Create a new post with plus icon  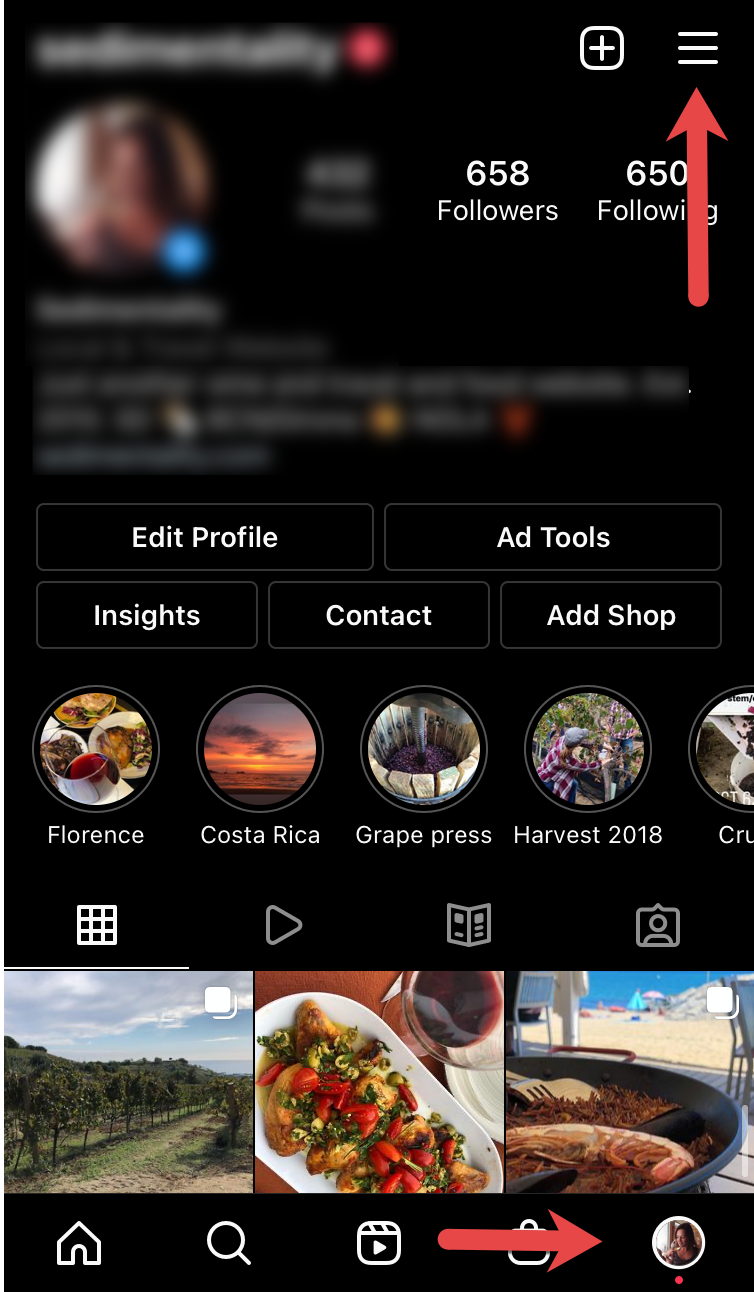pyautogui.click(x=602, y=48)
